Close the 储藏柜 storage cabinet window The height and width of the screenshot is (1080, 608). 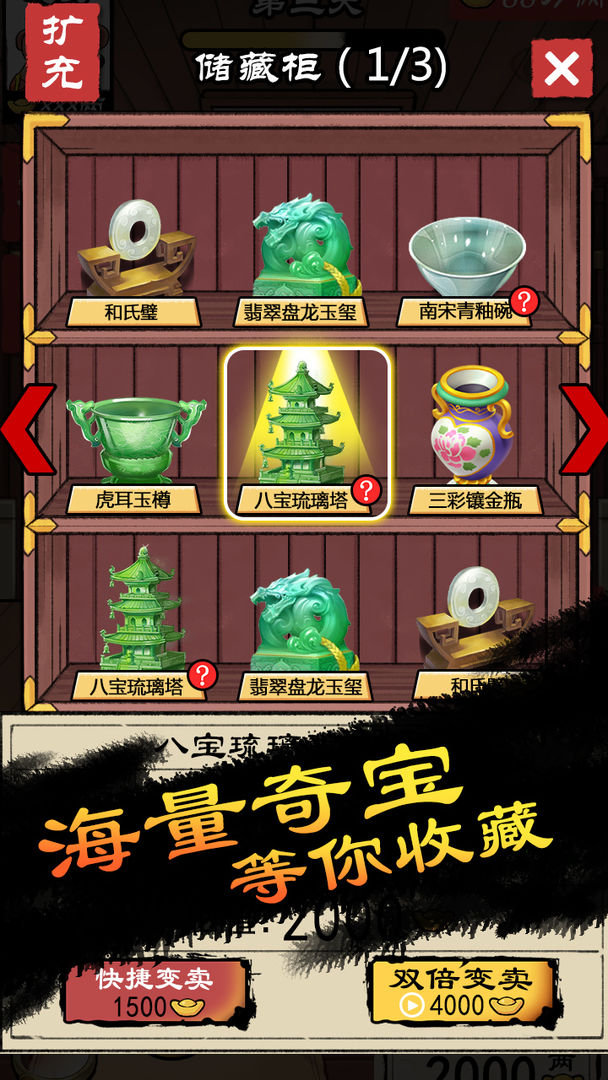pos(561,69)
